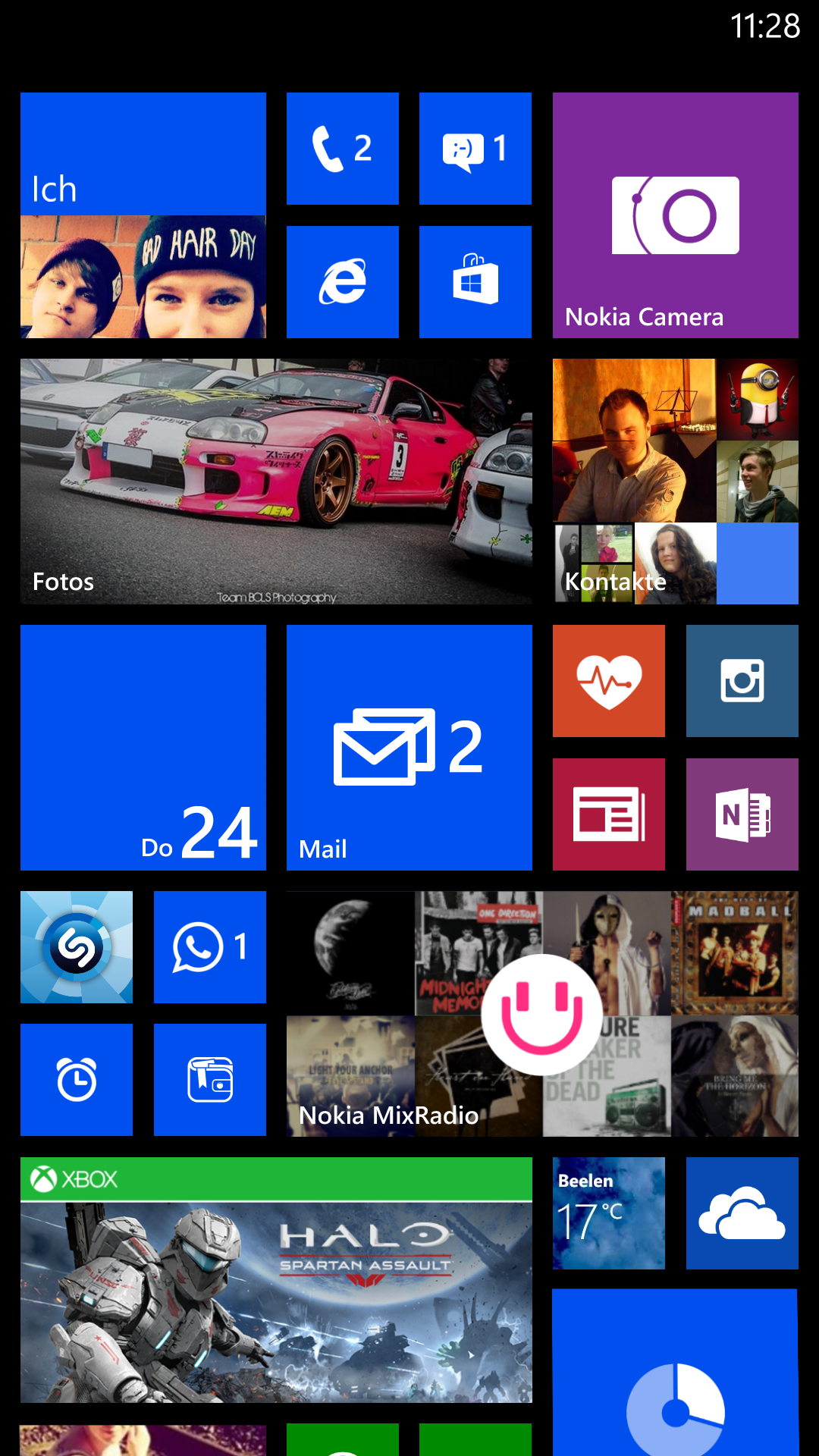Viewport: 819px width, 1456px height.
Task: Launch Nokia Camera
Action: pyautogui.click(x=676, y=215)
